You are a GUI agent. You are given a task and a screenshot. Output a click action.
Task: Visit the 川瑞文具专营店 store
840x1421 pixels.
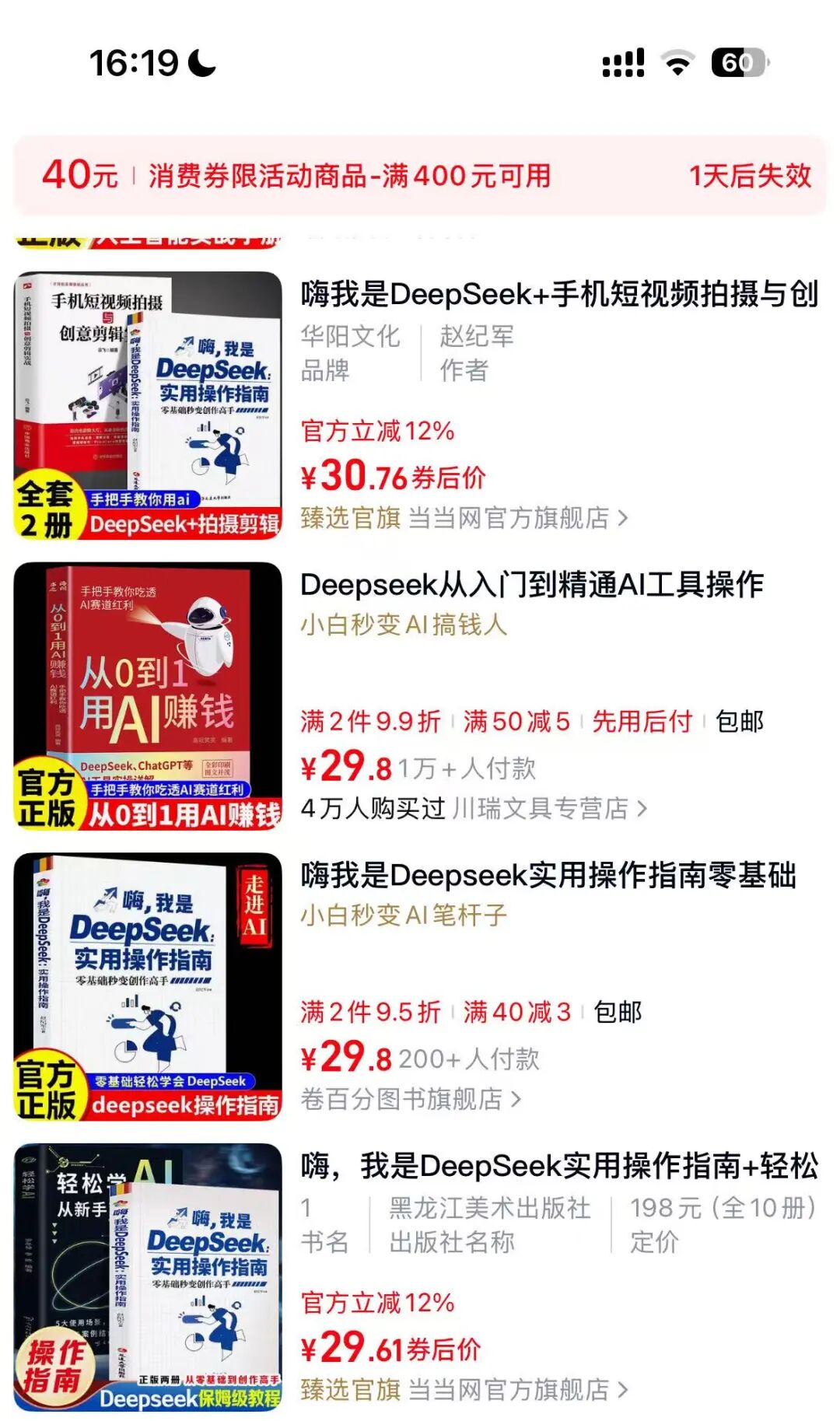[x=549, y=809]
